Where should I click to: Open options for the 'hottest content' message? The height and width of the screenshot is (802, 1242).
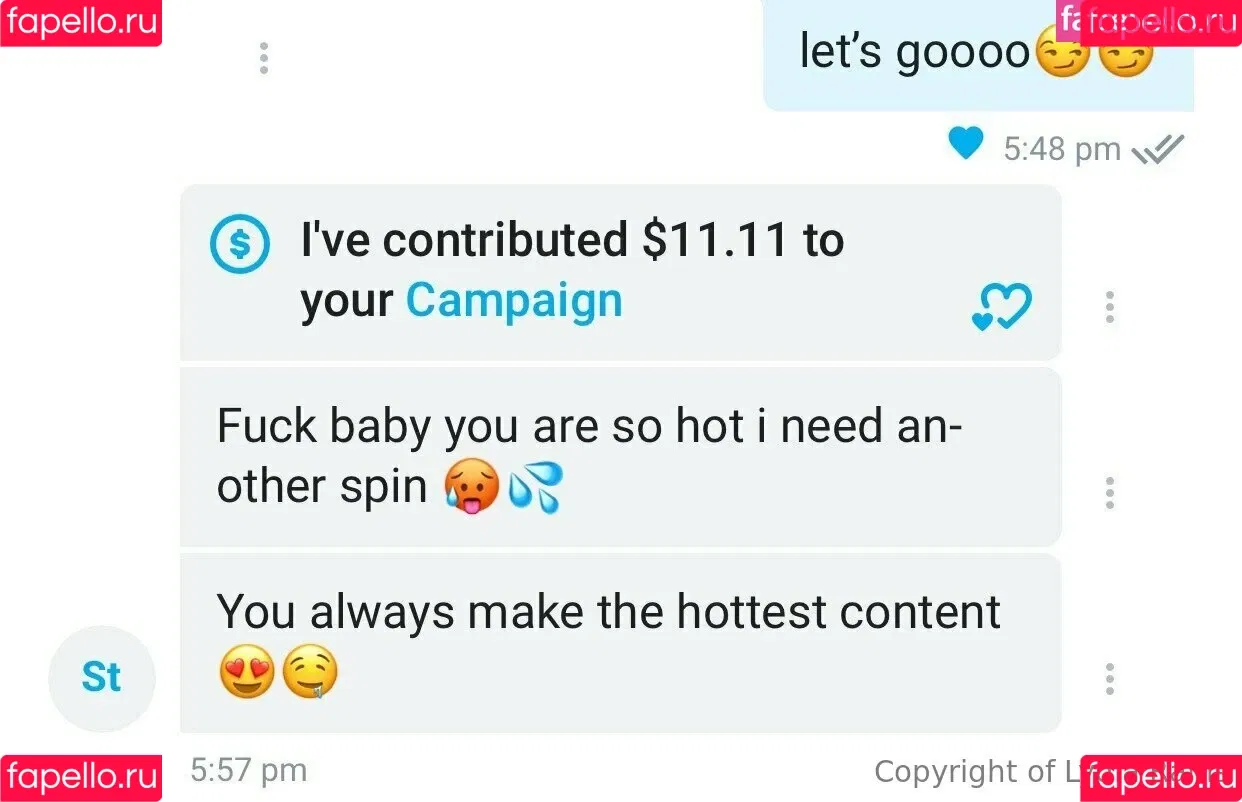pos(1109,679)
